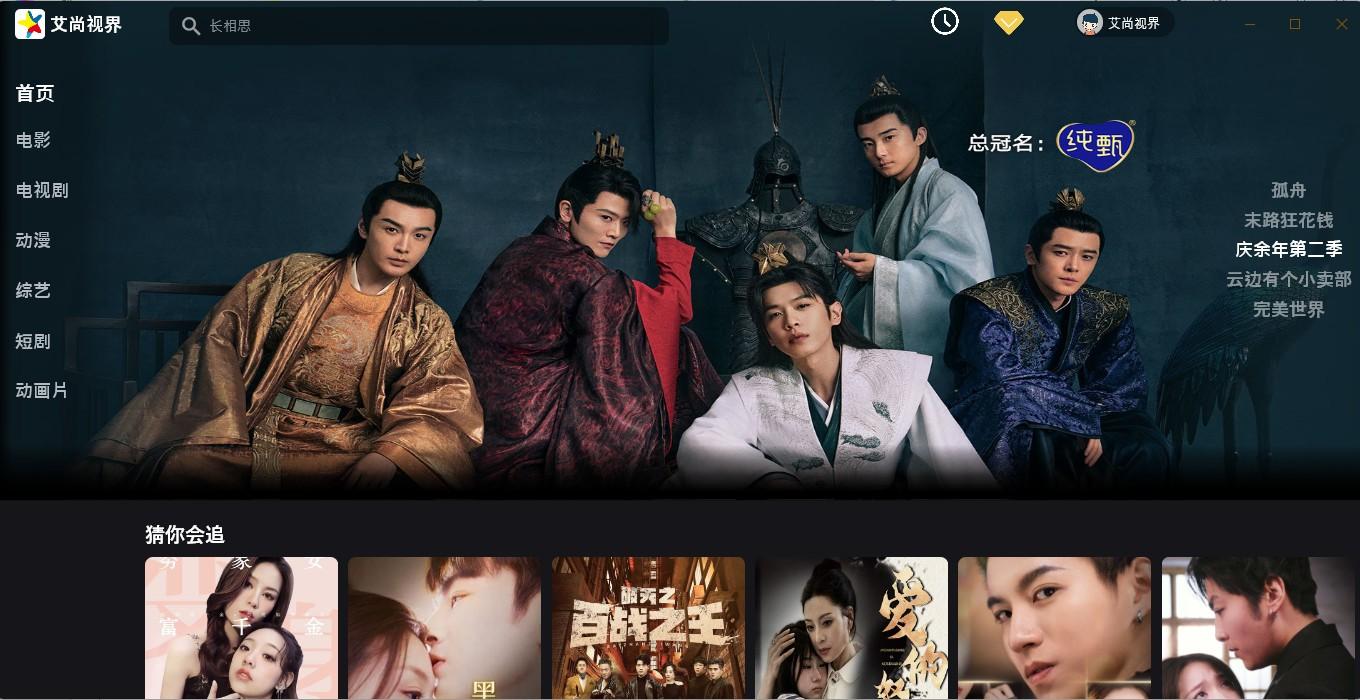Open the 百战之王 poster card
1360x700 pixels.
point(648,628)
